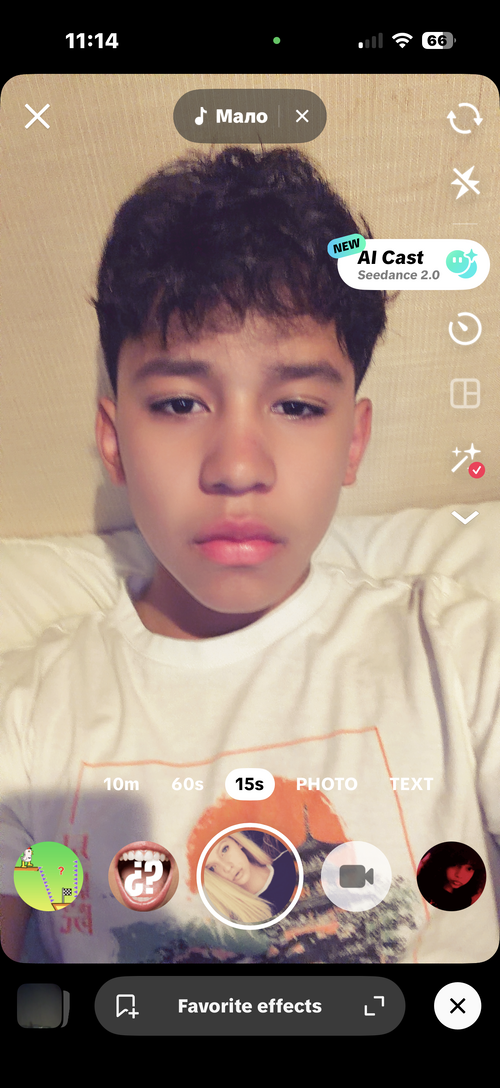
Task: Flip the camera
Action: [x=465, y=119]
